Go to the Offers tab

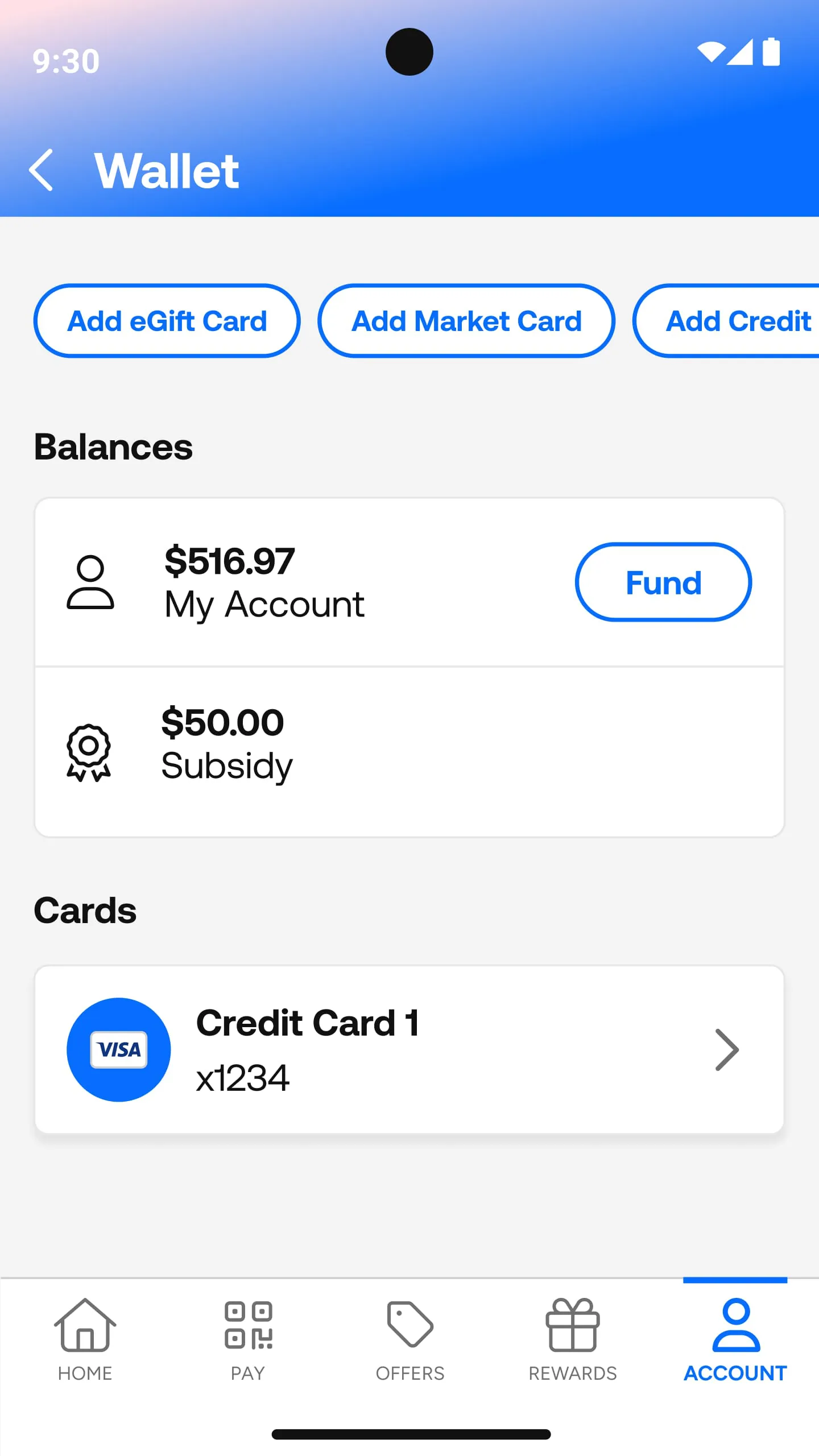click(x=410, y=1340)
